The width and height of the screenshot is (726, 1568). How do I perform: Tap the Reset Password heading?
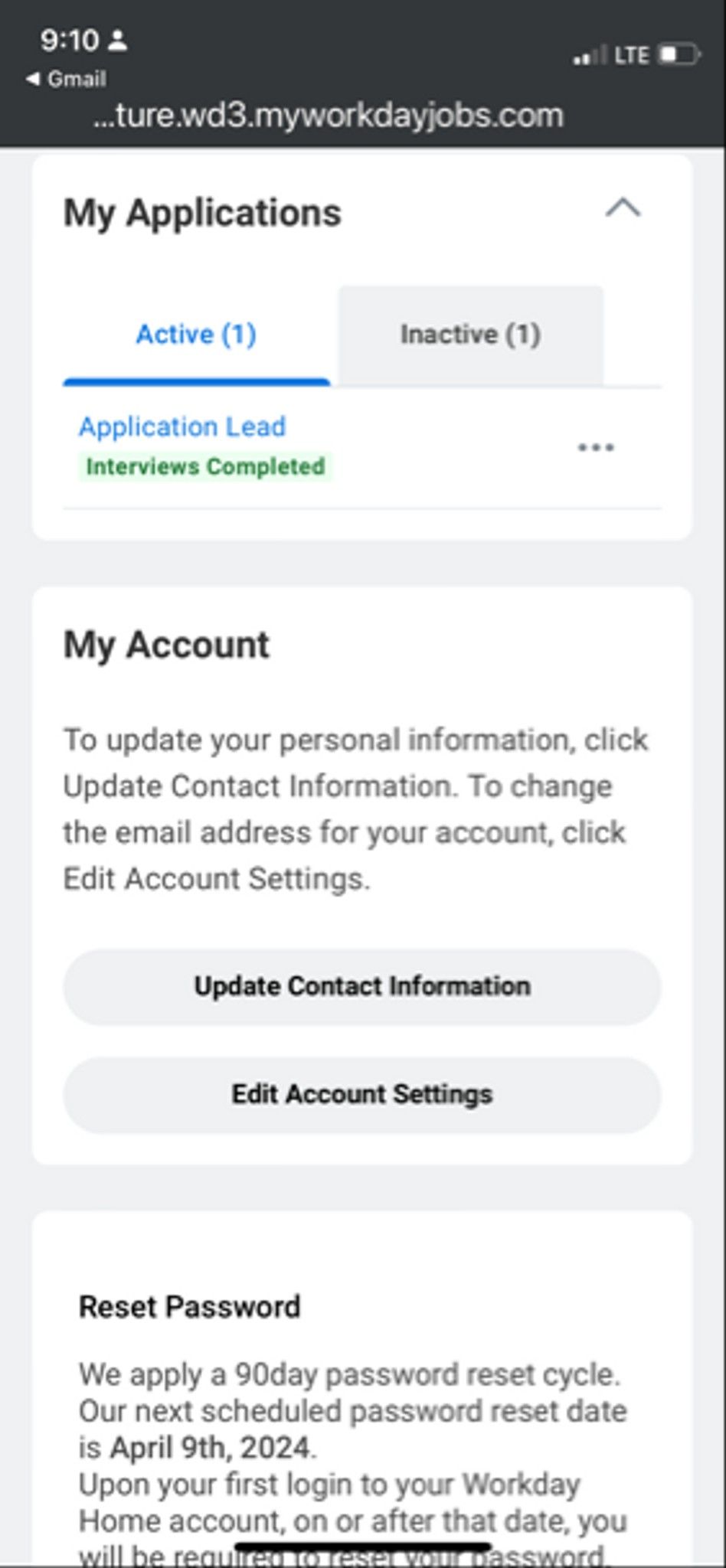[x=188, y=1306]
